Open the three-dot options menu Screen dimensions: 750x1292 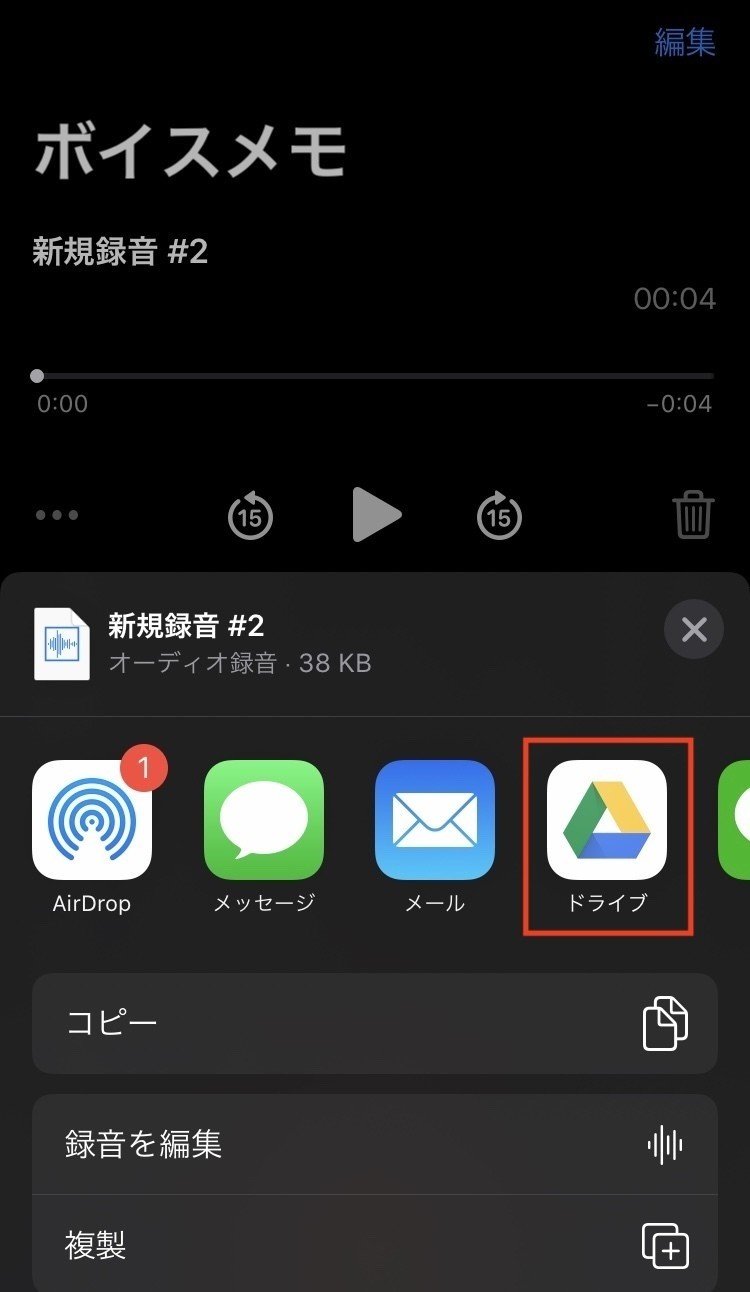coord(57,516)
